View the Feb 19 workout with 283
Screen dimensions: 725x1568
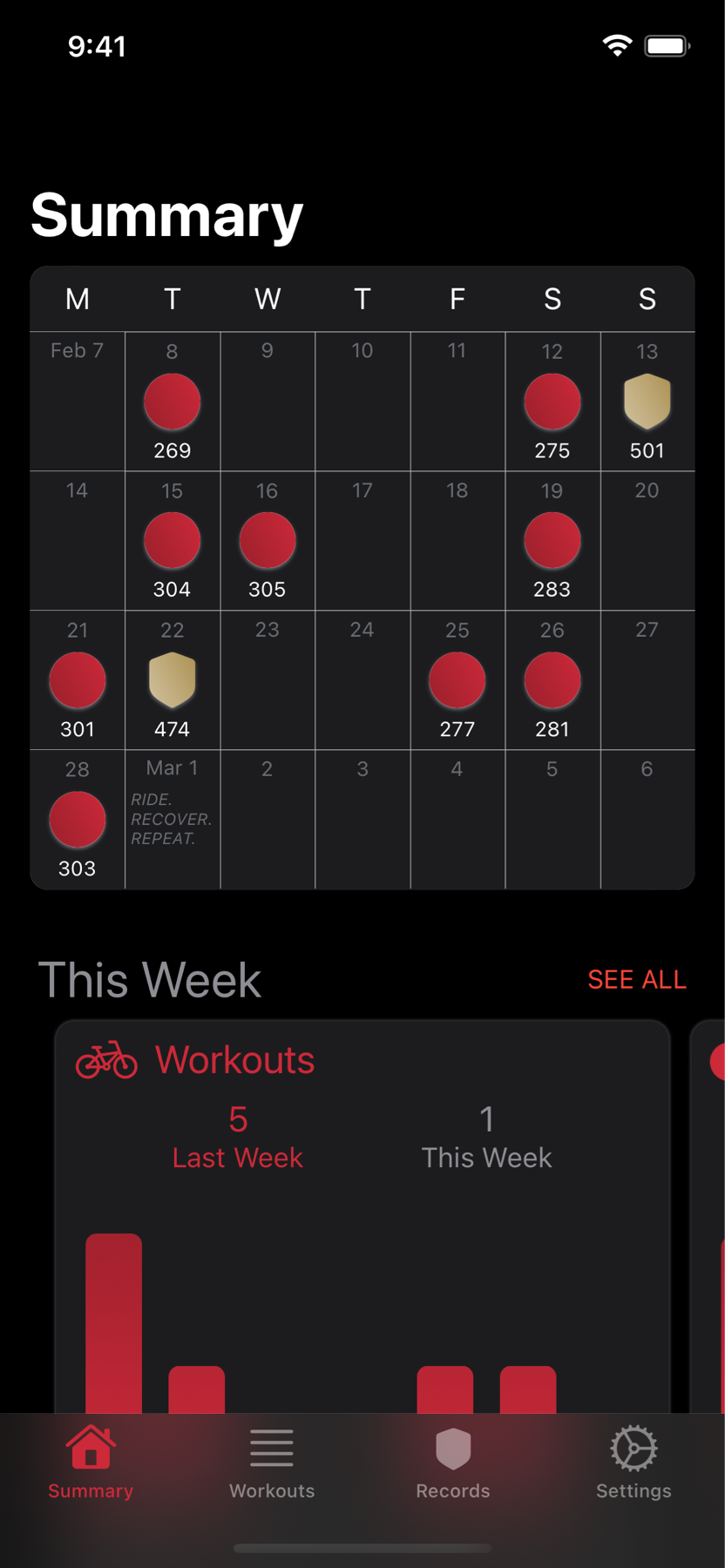pyautogui.click(x=552, y=541)
